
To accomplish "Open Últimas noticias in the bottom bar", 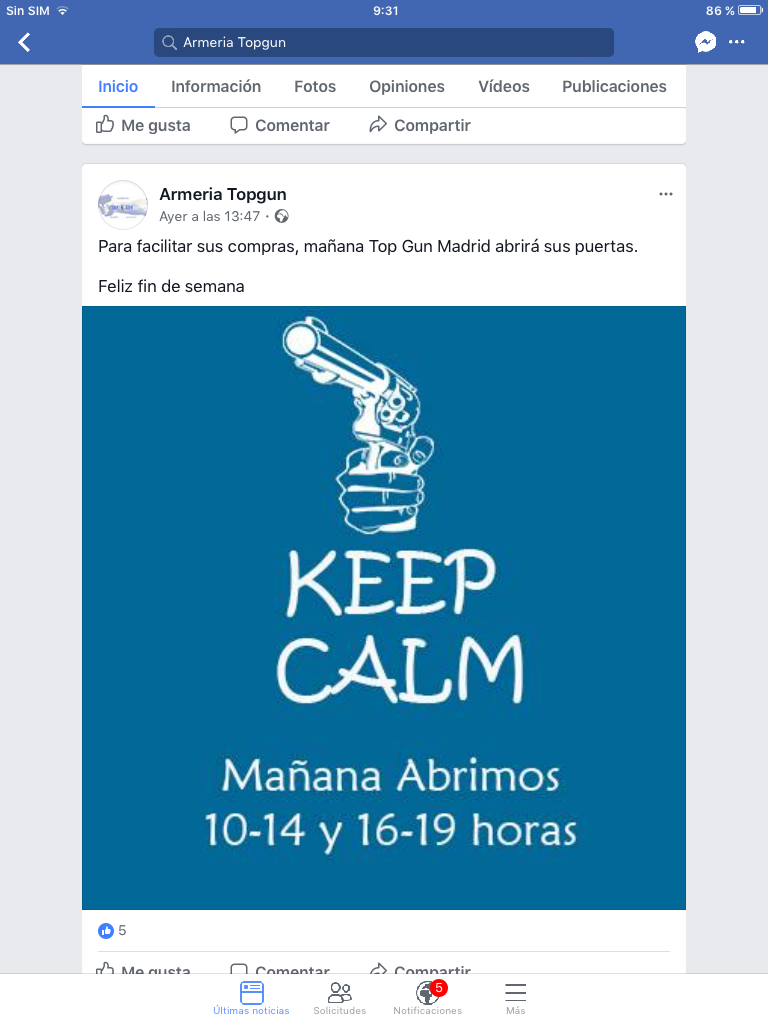I will coord(251,997).
